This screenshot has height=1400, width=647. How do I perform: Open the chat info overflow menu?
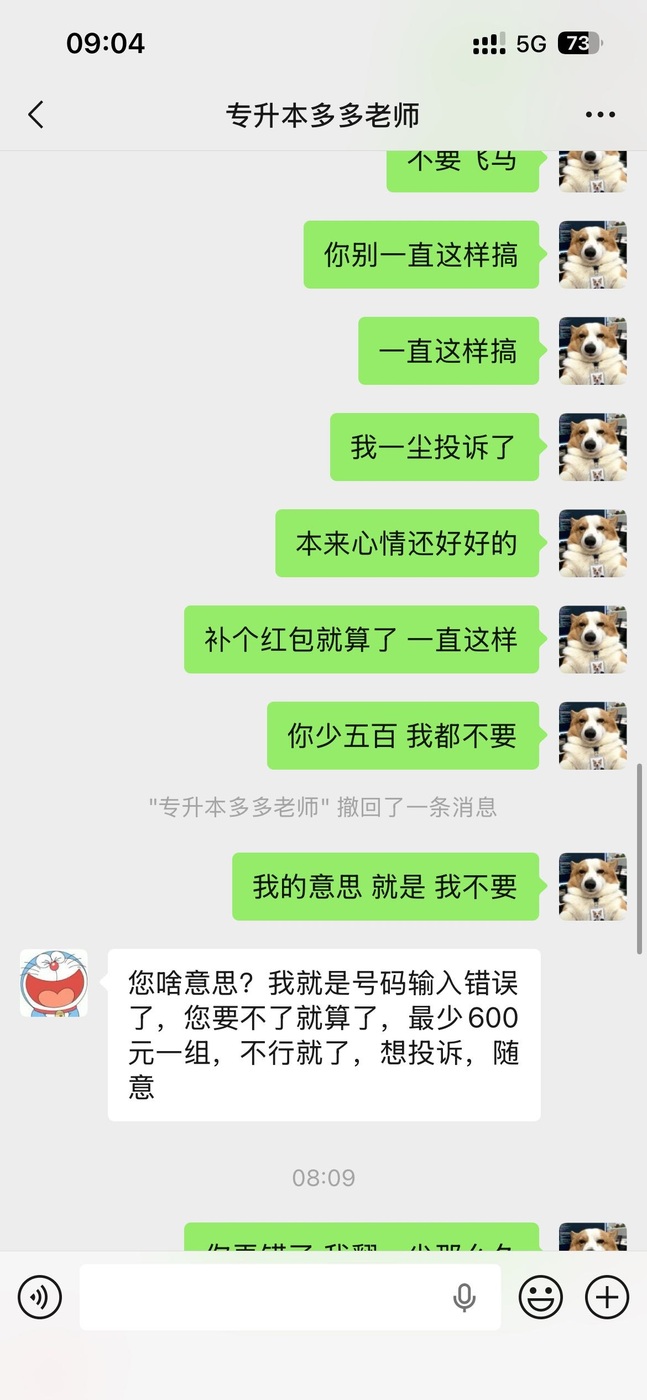tap(600, 115)
